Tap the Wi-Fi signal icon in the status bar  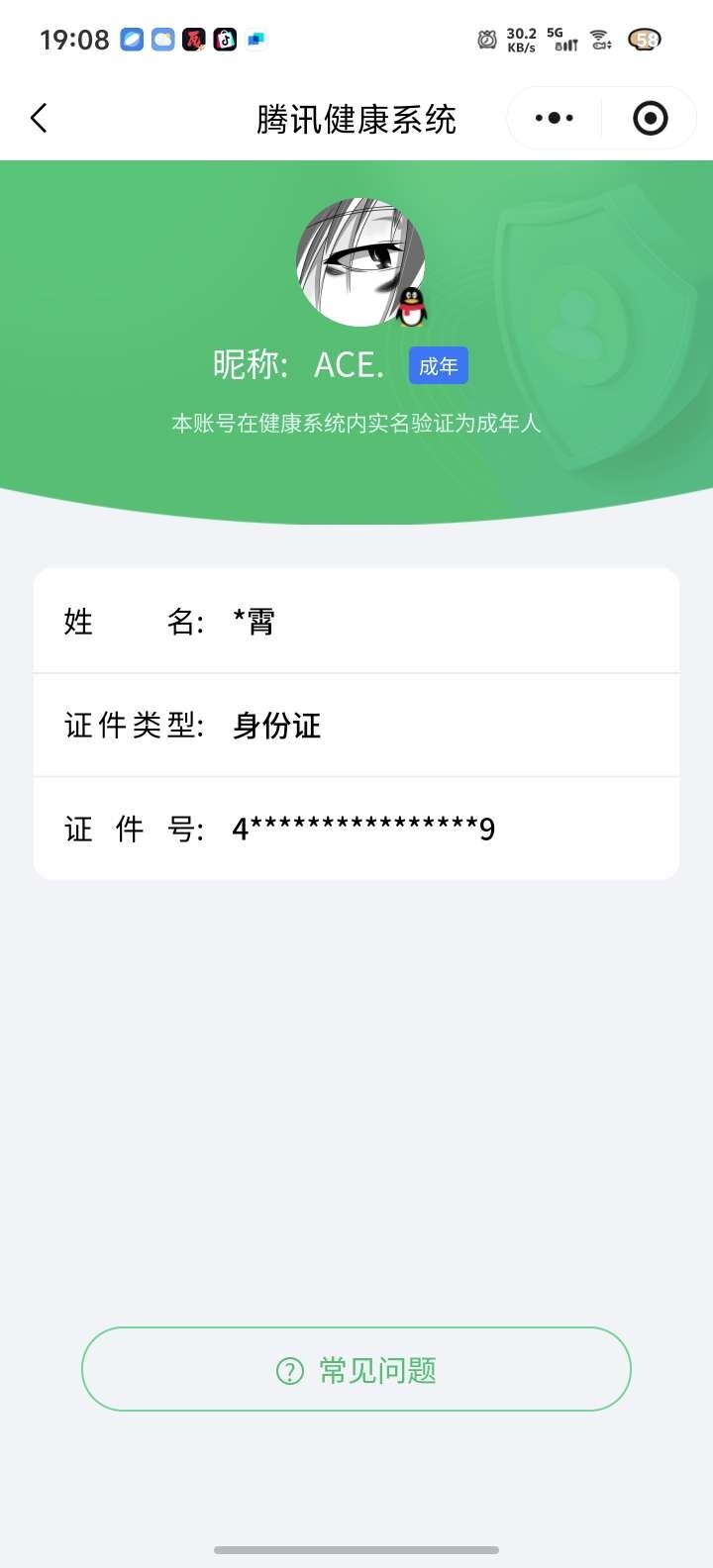(x=598, y=38)
